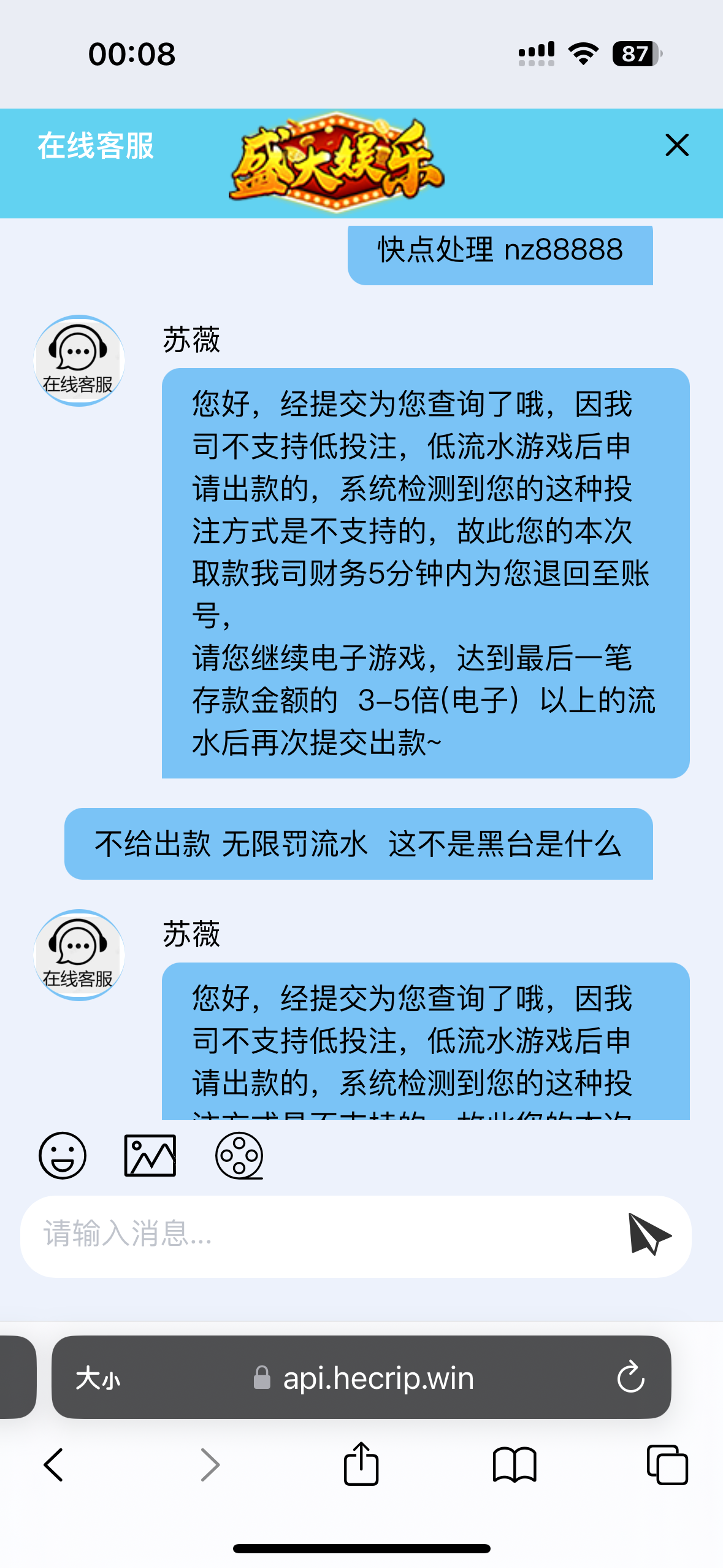723x1568 pixels.
Task: Send the message with paper plane icon
Action: [x=650, y=1234]
